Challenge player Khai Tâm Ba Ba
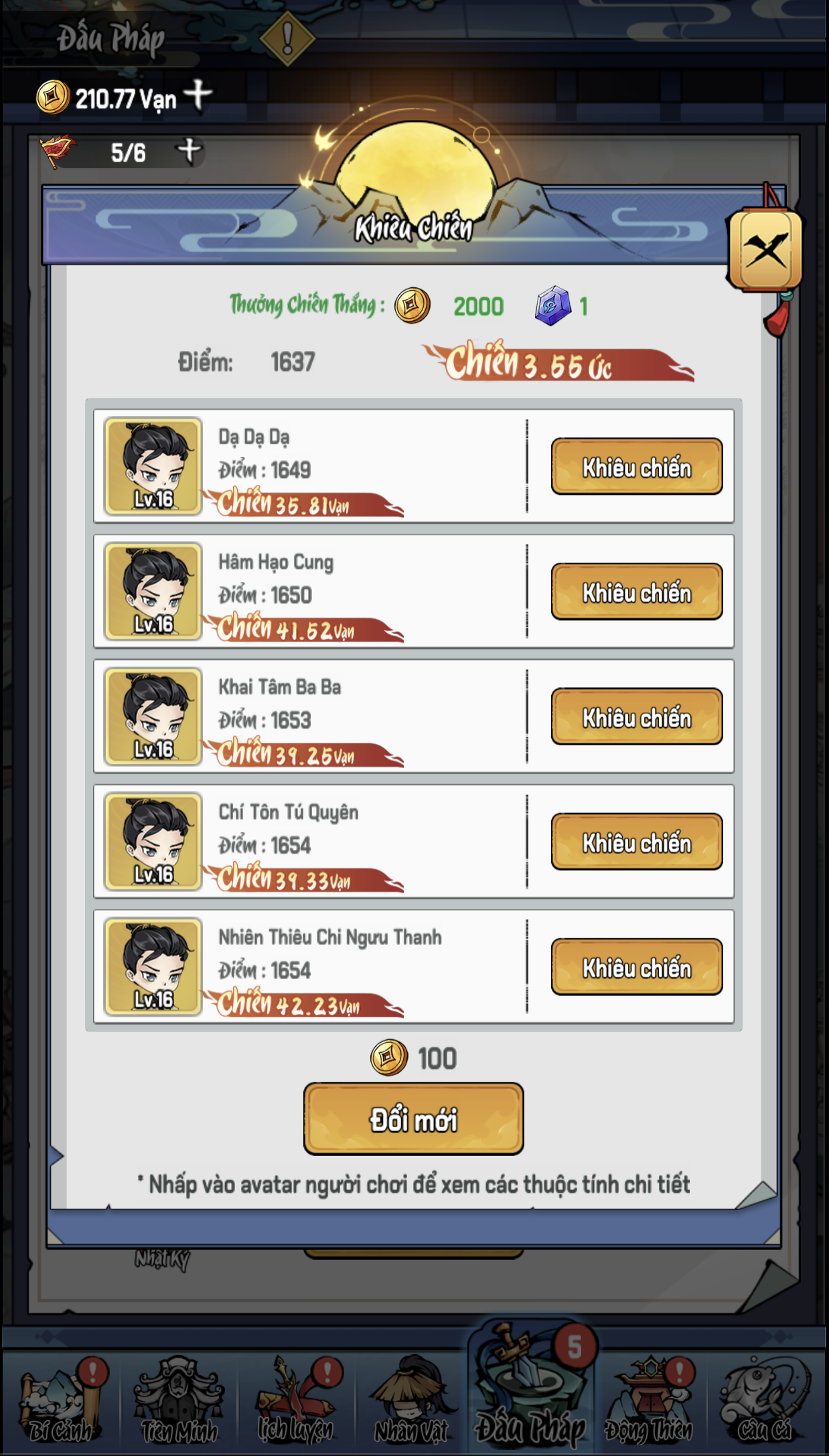The width and height of the screenshot is (829, 1456). (x=636, y=717)
